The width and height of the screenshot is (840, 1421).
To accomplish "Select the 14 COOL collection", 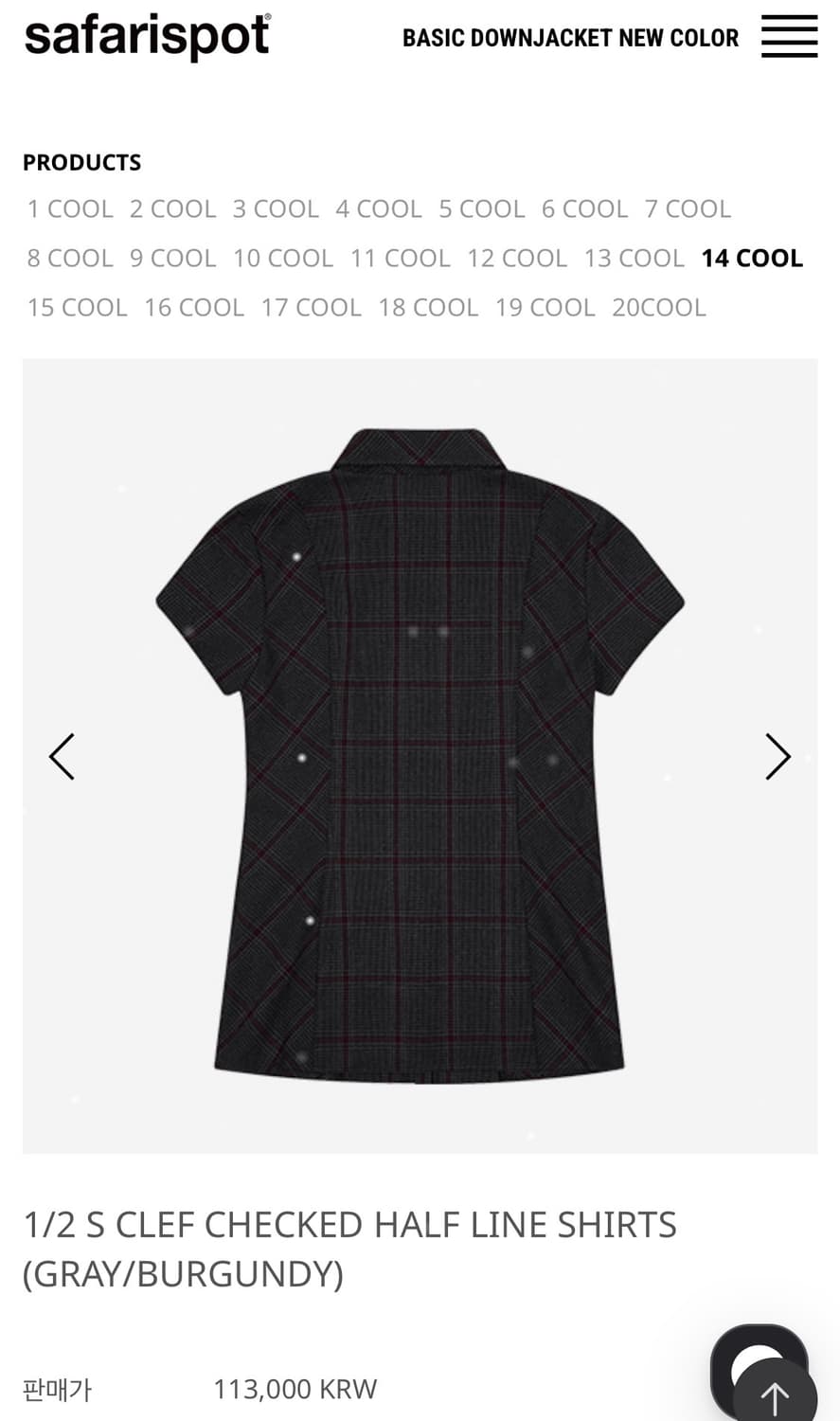I will point(751,257).
